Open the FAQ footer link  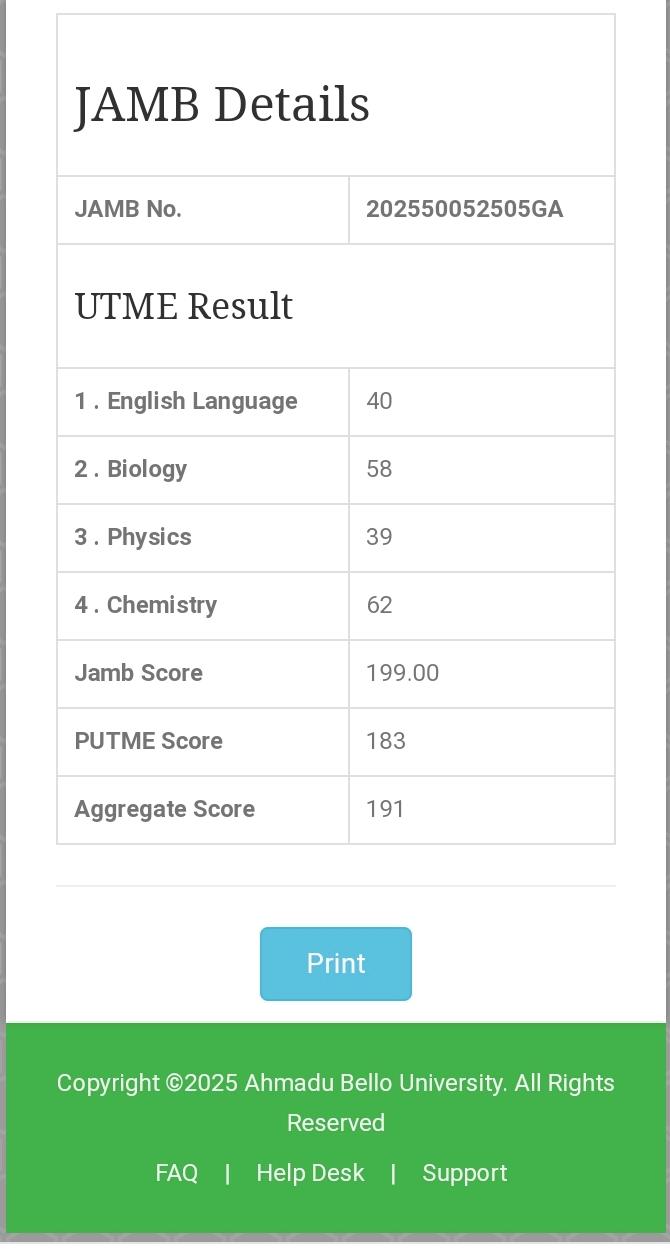[177, 1173]
